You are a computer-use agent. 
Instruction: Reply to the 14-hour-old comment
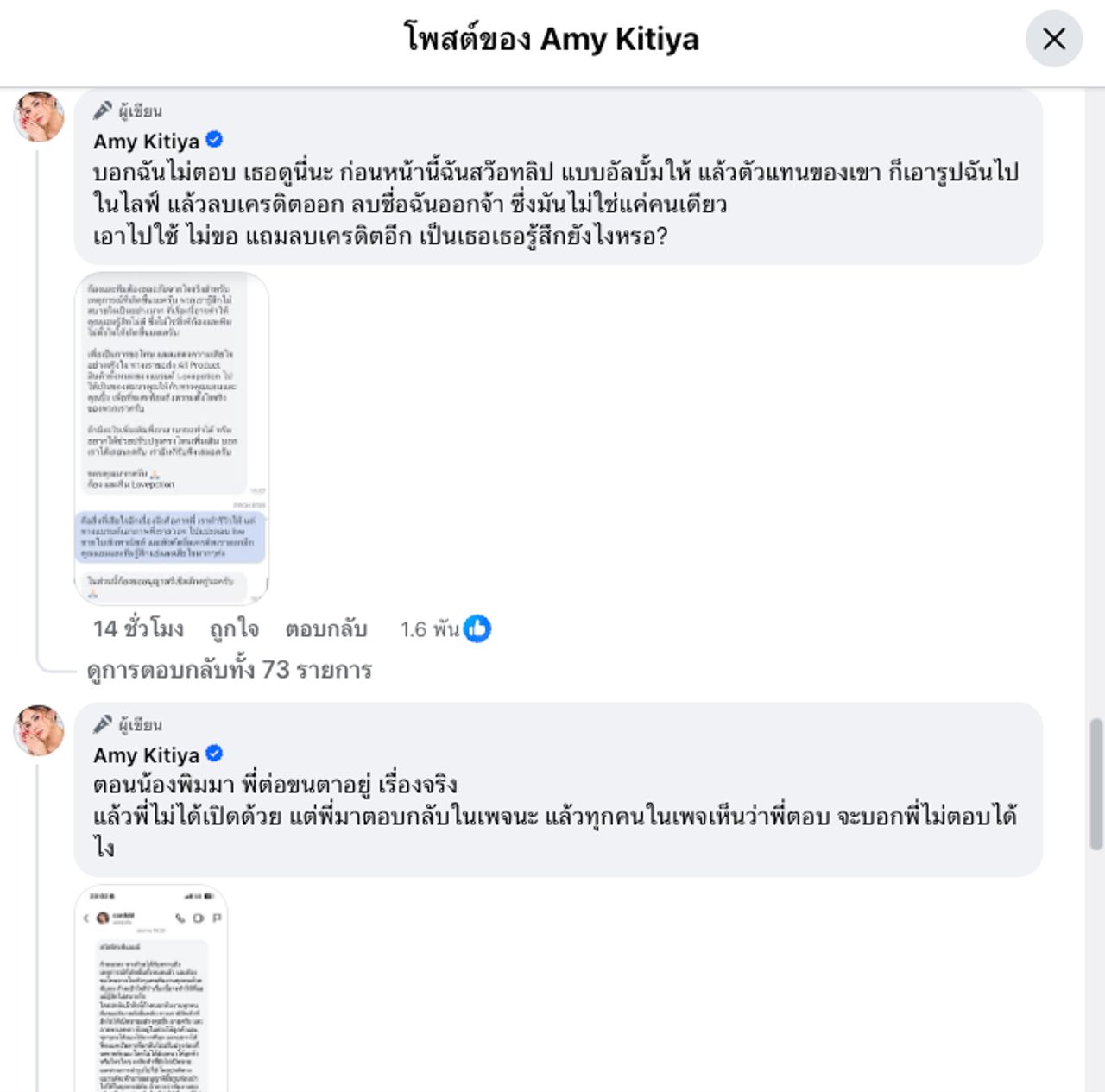pos(326,629)
